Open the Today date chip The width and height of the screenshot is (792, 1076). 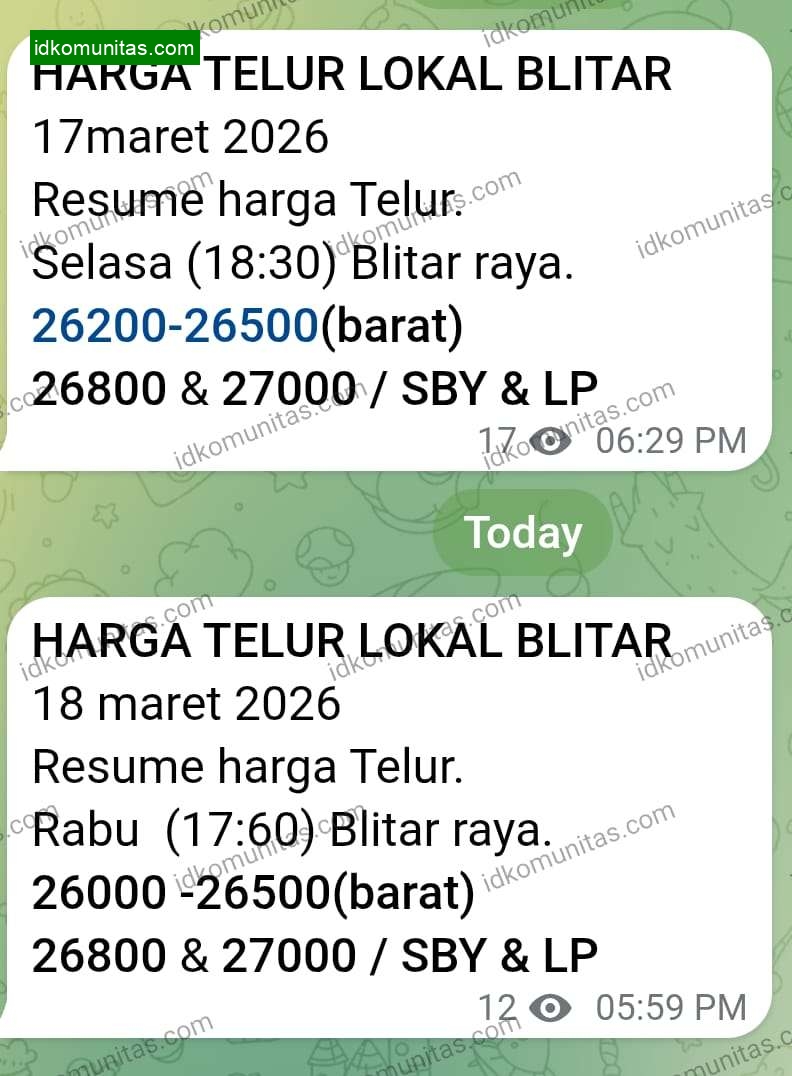point(522,533)
